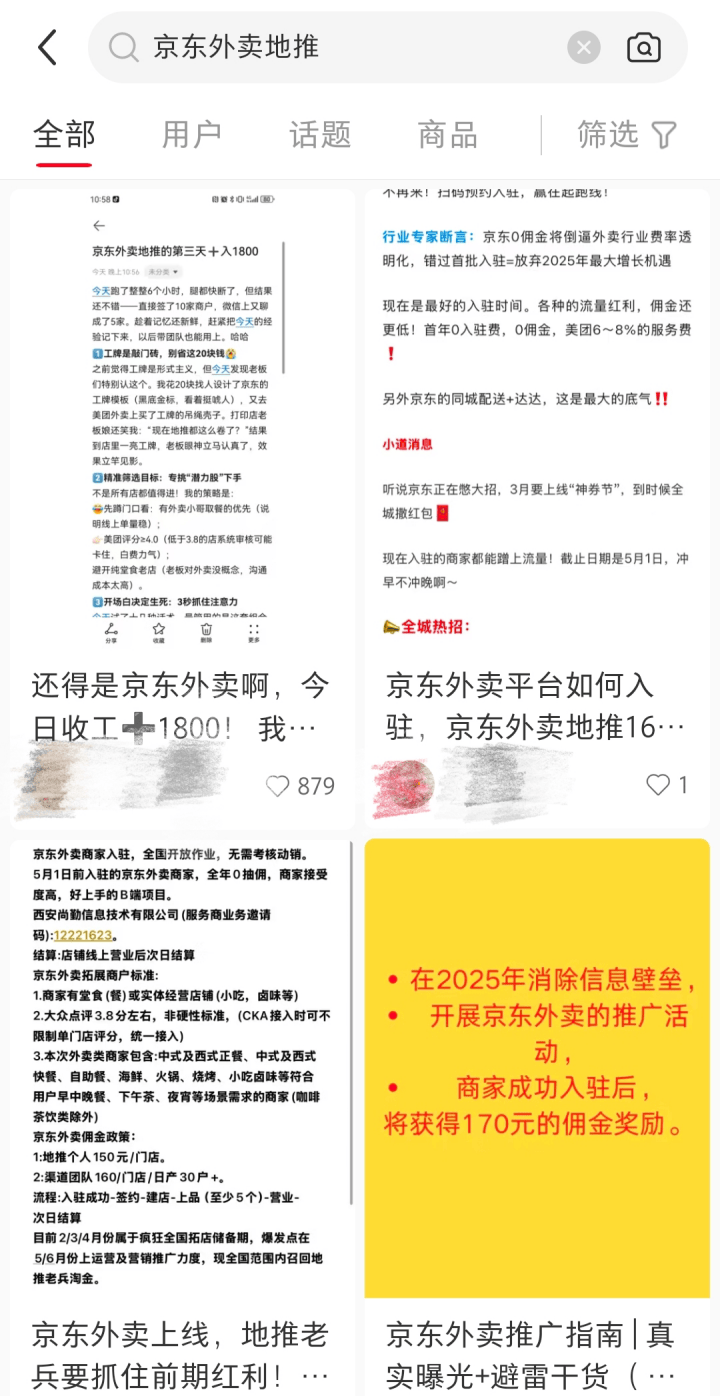Switch to the 商品 tab
The width and height of the screenshot is (720, 1396).
[x=447, y=134]
